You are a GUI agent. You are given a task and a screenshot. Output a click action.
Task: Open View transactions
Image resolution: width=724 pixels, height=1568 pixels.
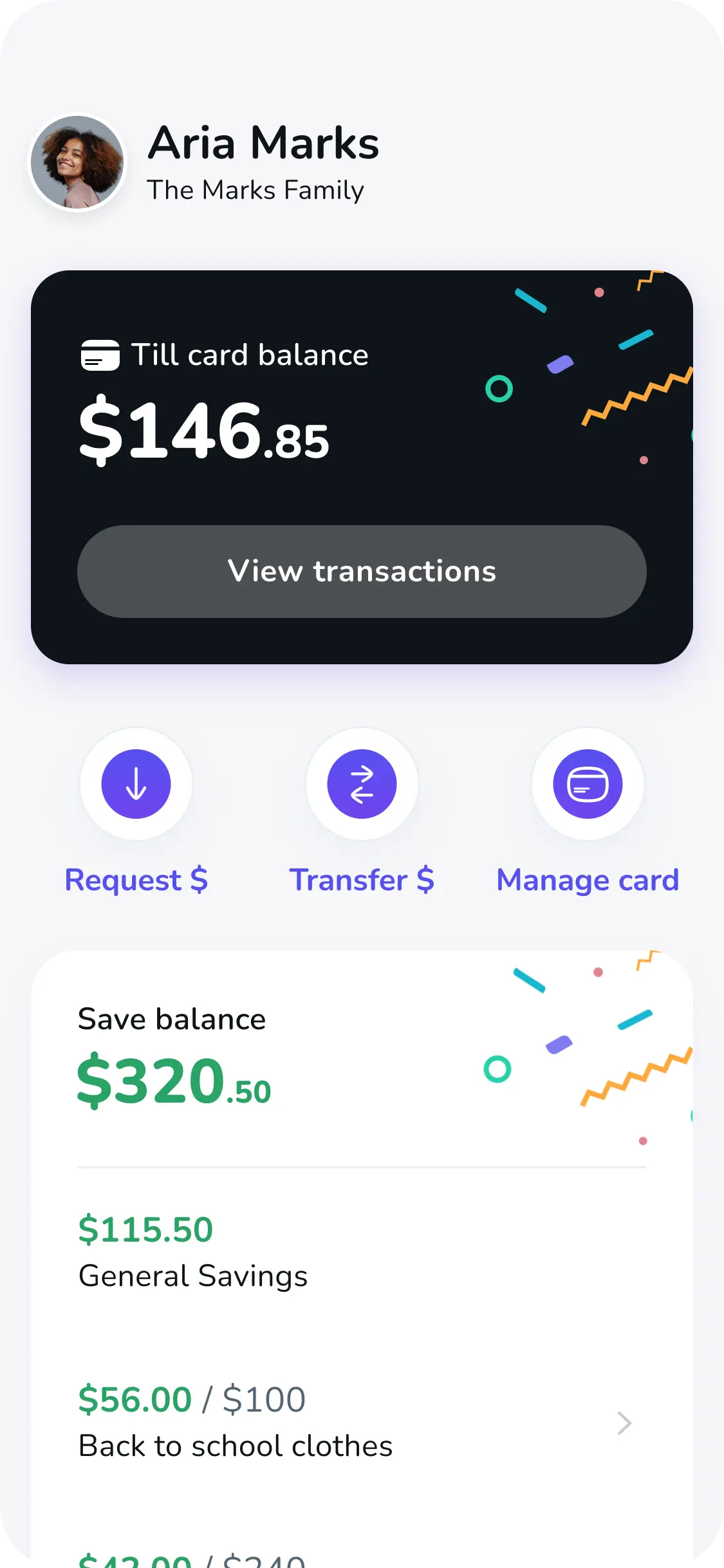(362, 572)
